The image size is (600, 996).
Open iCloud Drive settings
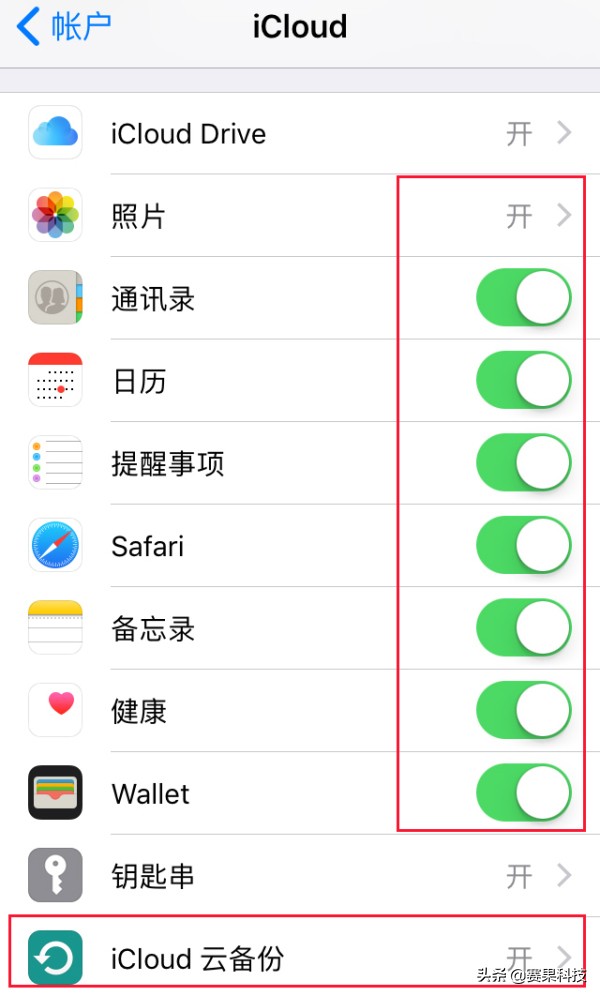click(300, 134)
